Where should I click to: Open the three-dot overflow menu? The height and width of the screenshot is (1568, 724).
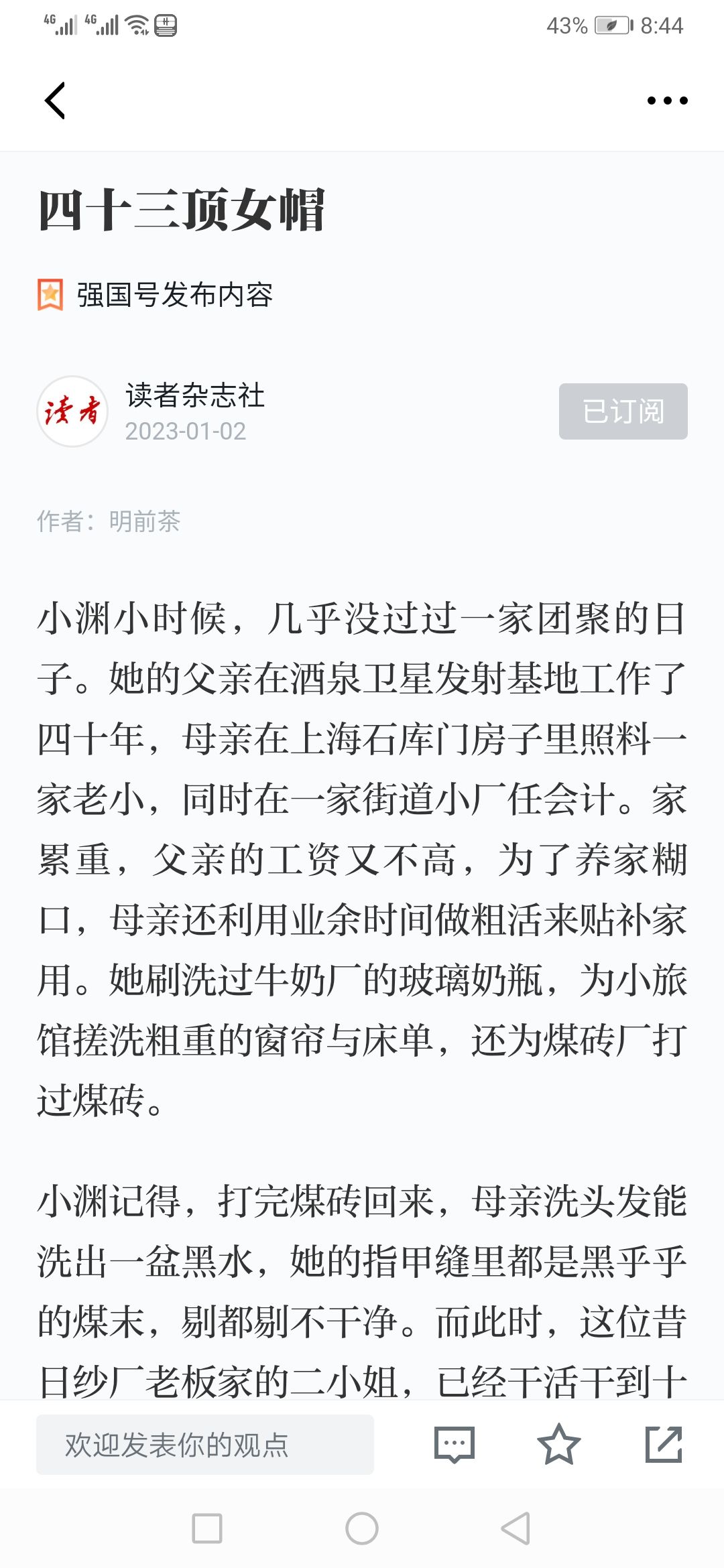[x=667, y=101]
